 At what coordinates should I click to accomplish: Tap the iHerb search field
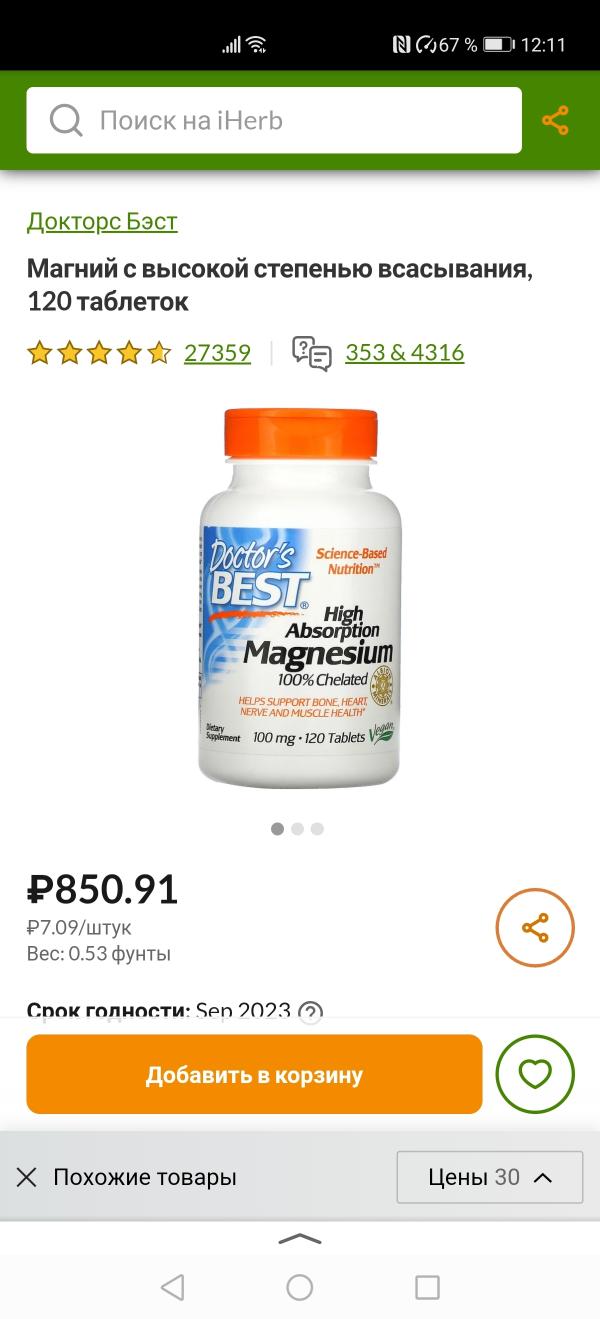[x=273, y=121]
